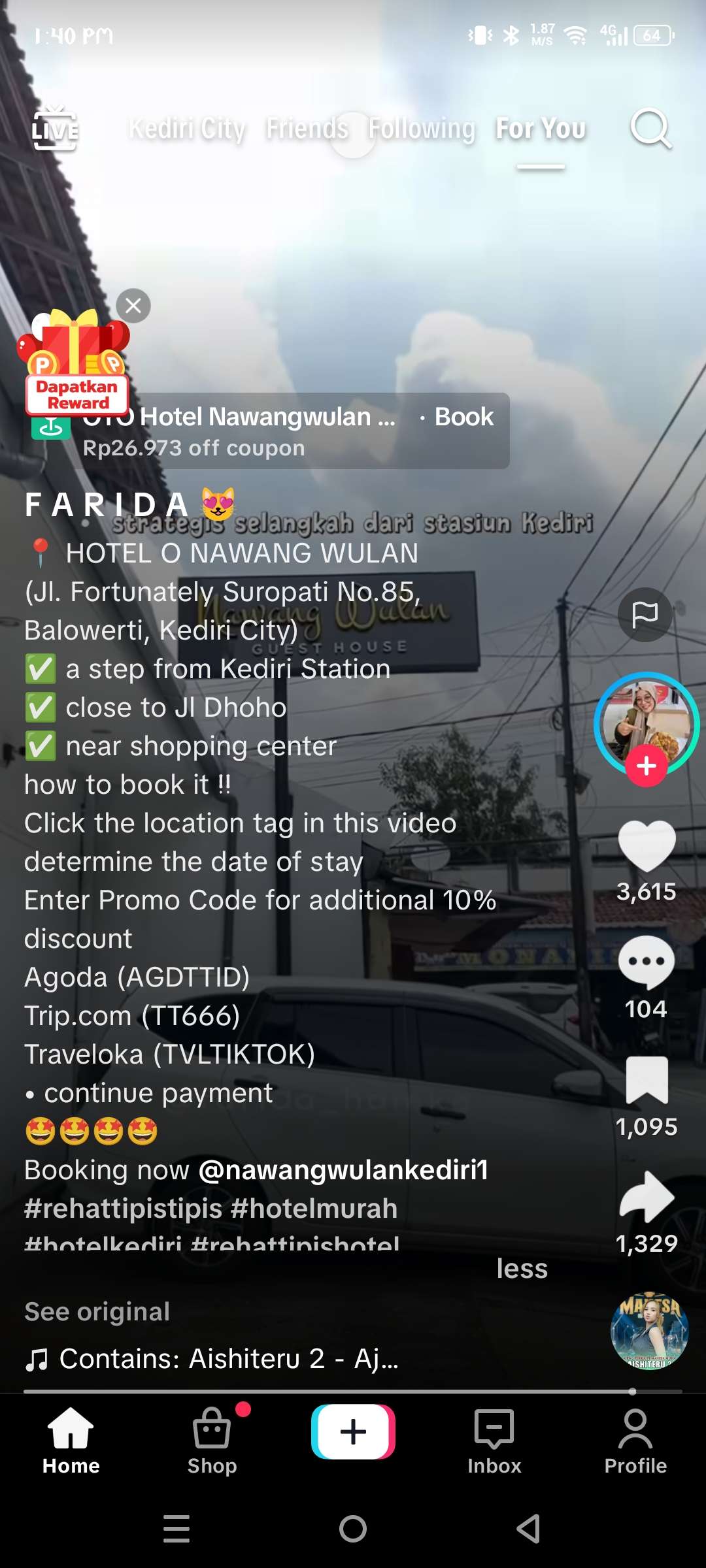
Task: Switch to the Following tab
Action: tap(422, 128)
